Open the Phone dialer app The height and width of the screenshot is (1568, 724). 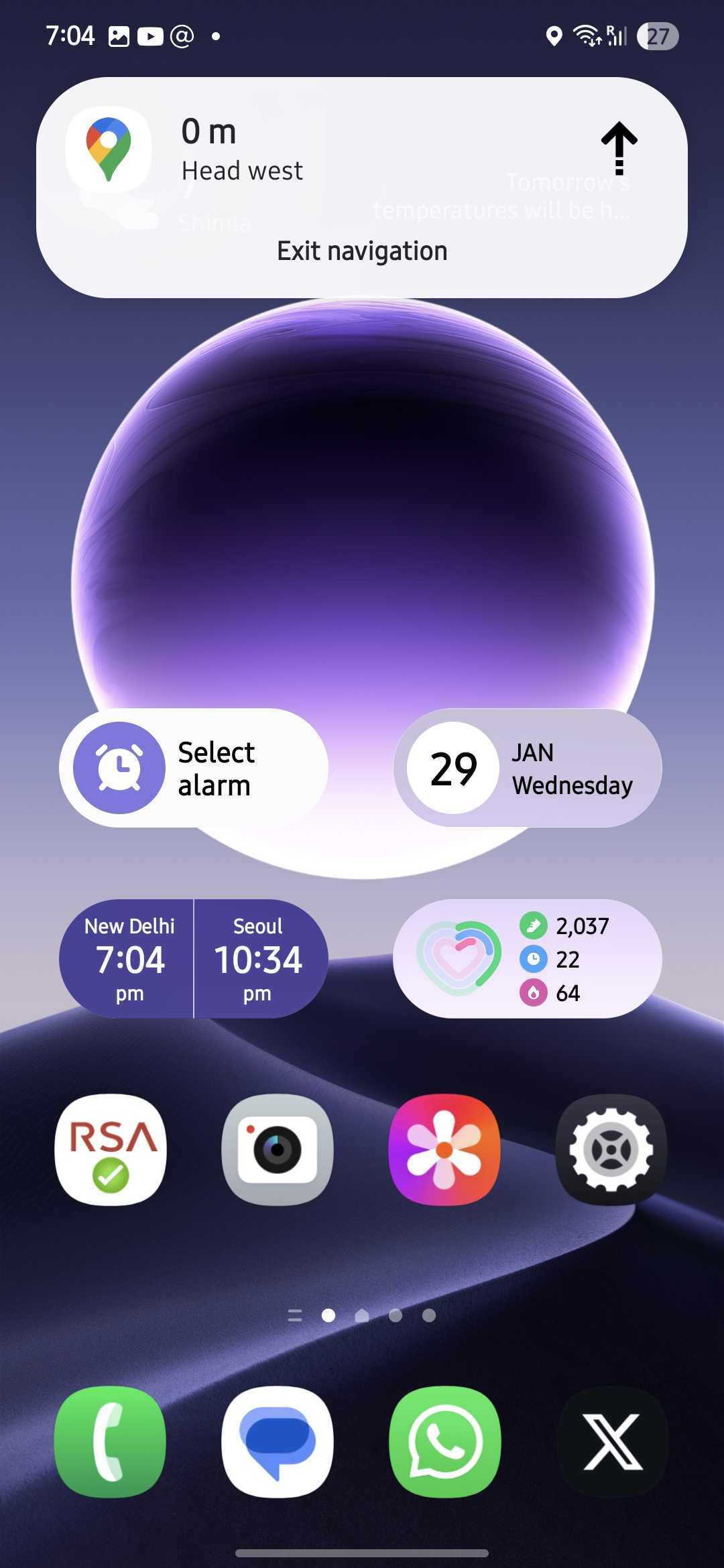[x=111, y=1442]
